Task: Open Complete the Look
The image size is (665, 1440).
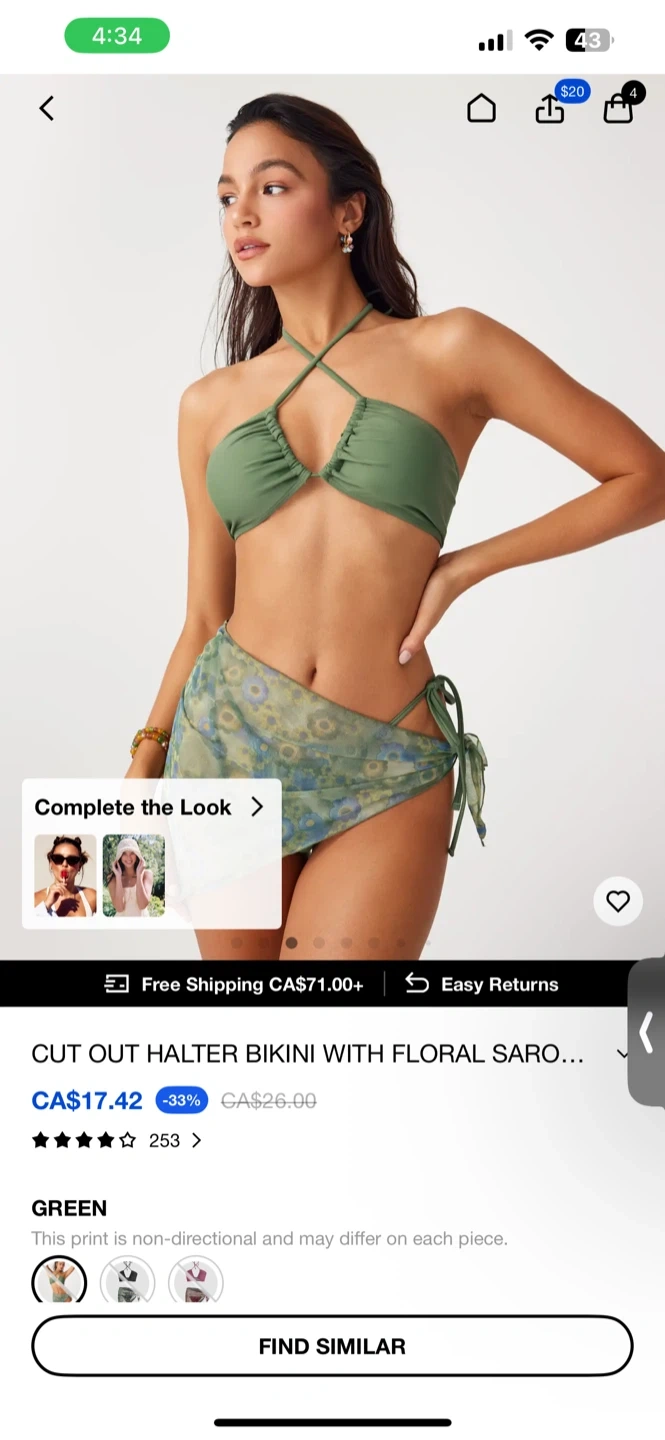Action: click(x=150, y=807)
